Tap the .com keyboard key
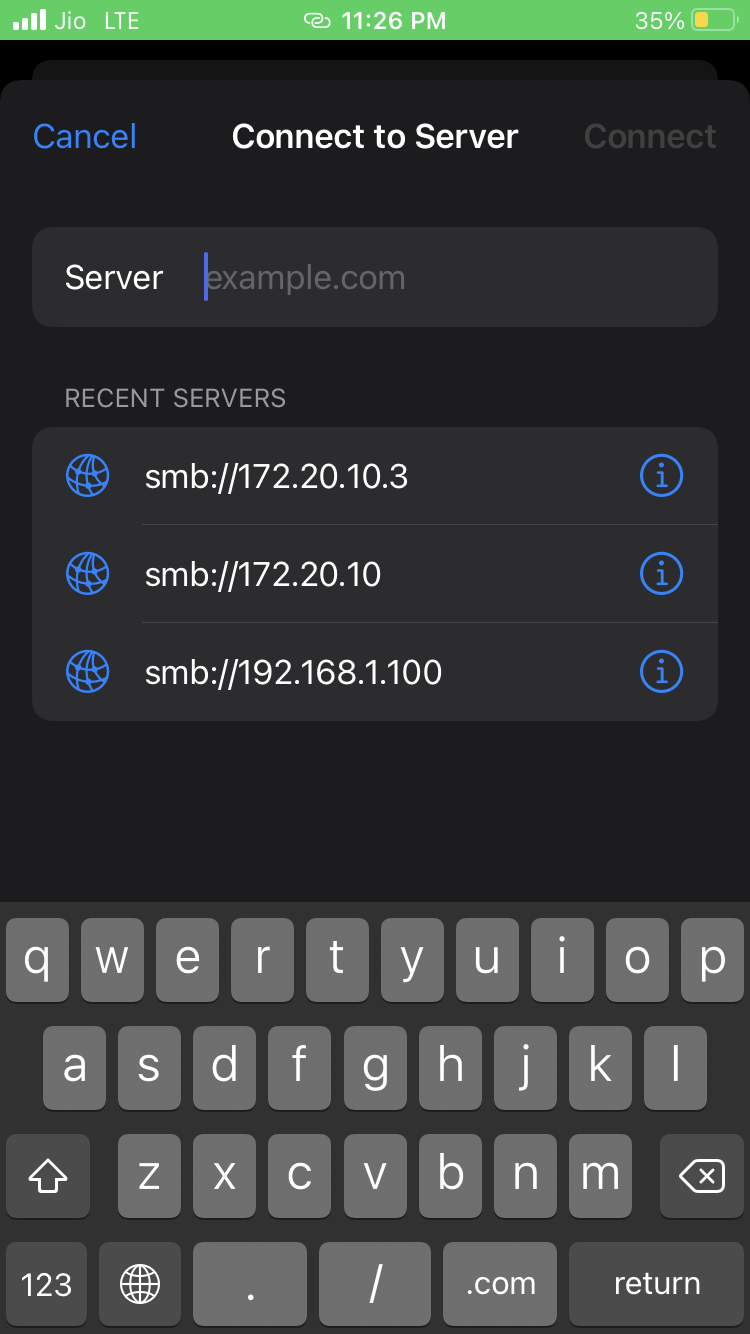This screenshot has width=750, height=1334. pyautogui.click(x=500, y=1284)
